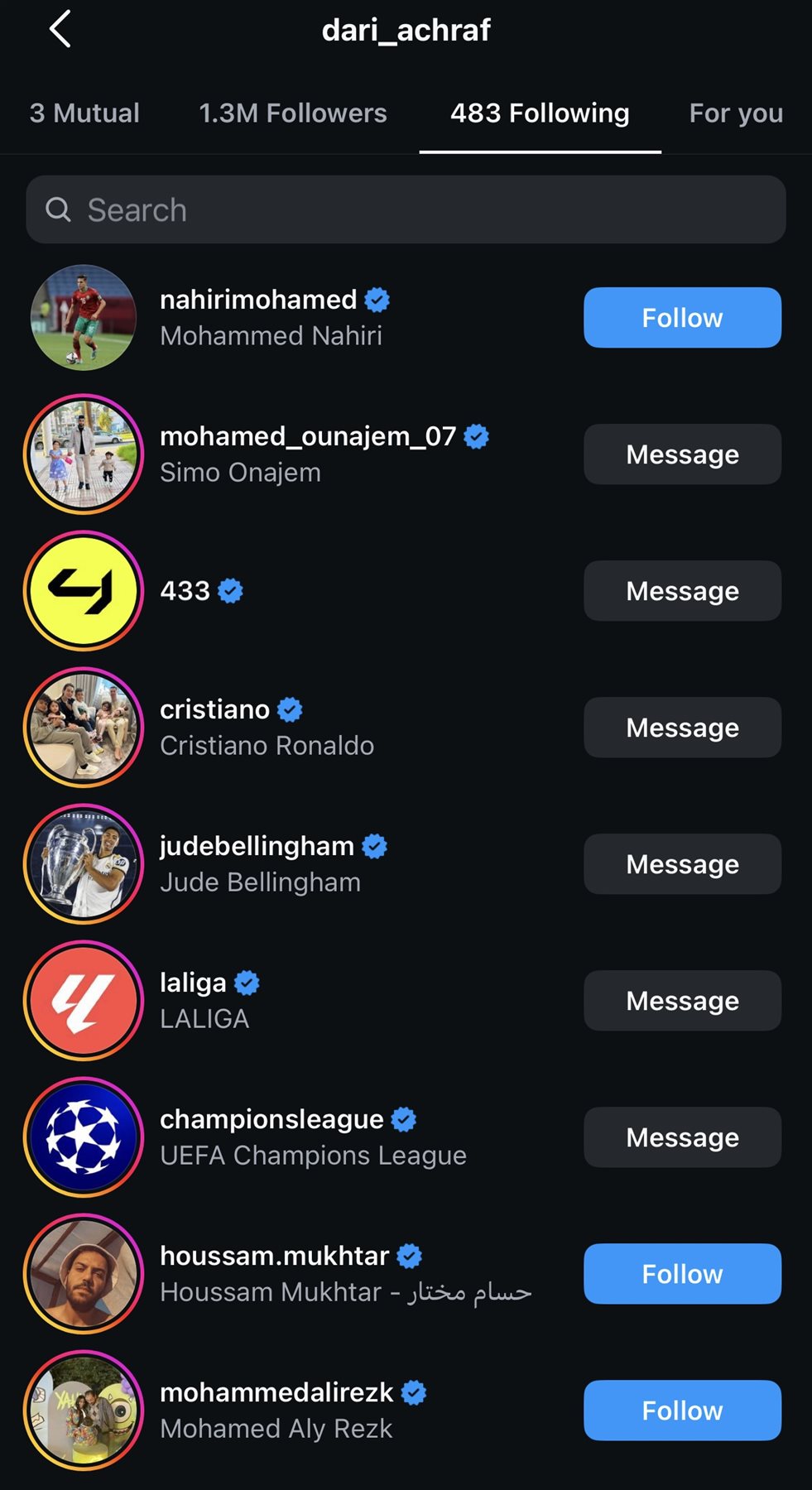Tap the Search field

pyautogui.click(x=406, y=209)
